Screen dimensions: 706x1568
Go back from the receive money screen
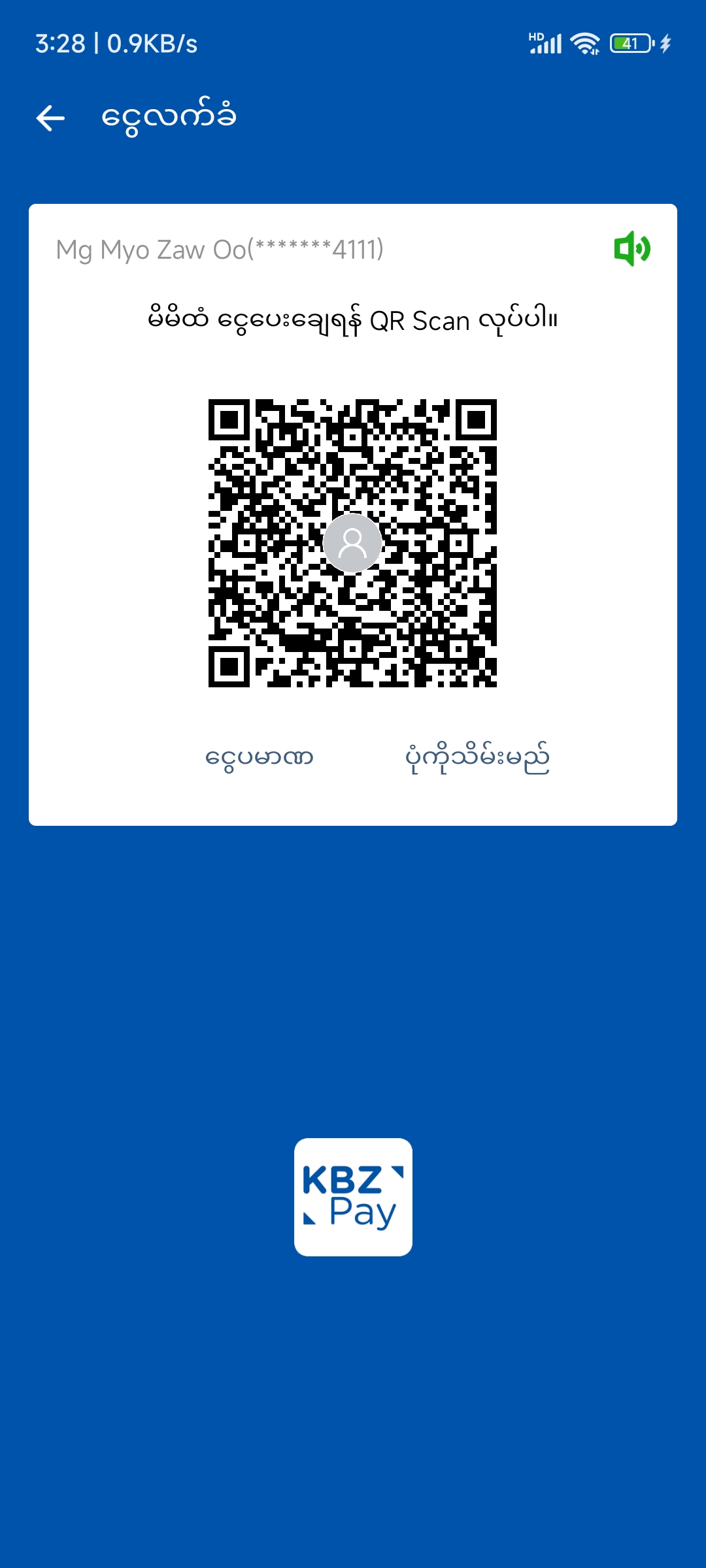[x=50, y=118]
